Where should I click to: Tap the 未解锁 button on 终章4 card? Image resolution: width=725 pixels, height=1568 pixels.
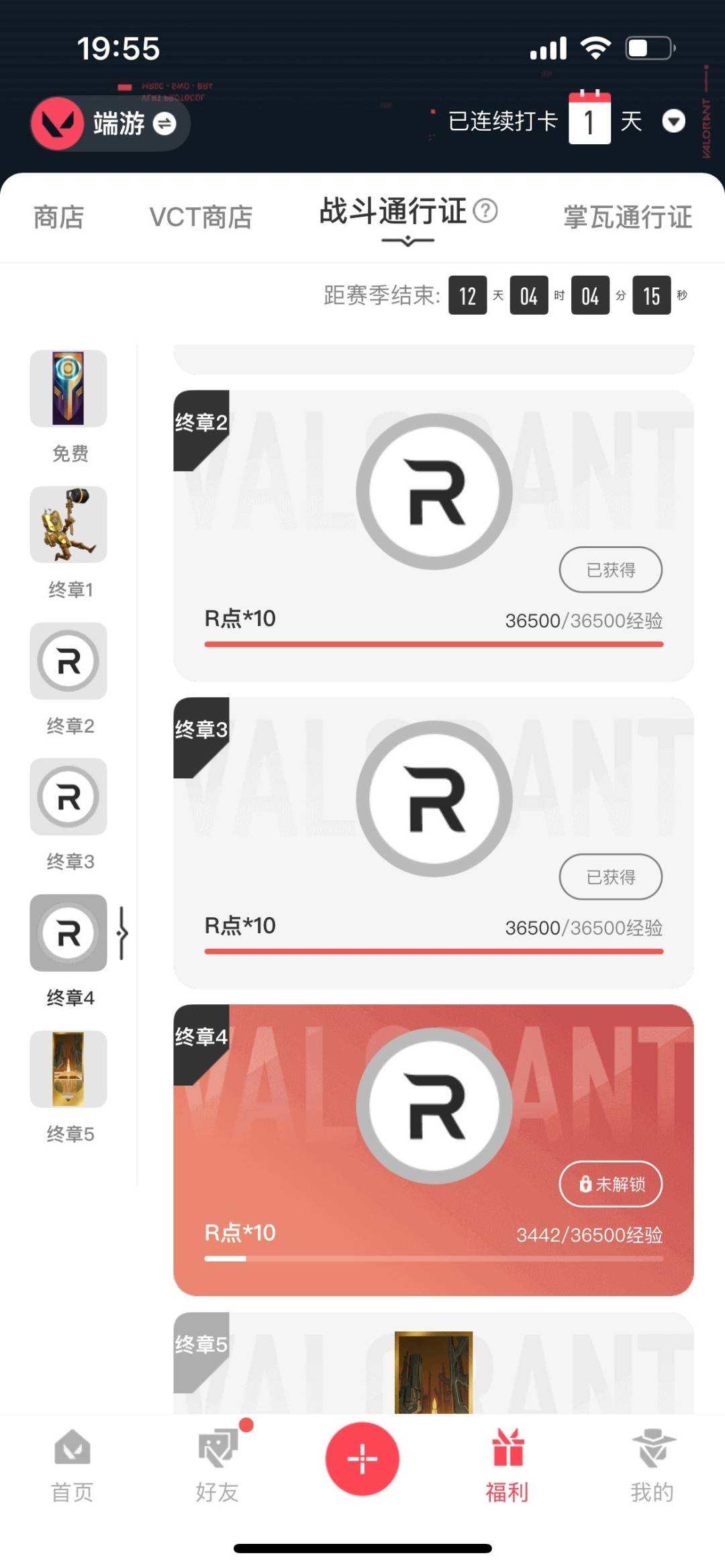[x=610, y=1184]
